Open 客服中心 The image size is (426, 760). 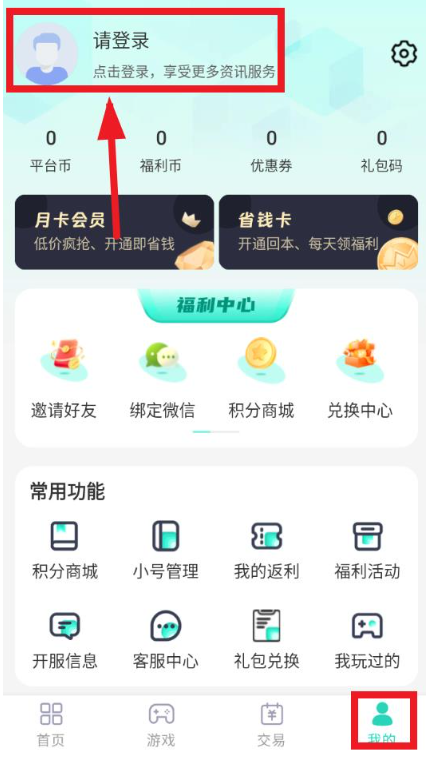166,640
